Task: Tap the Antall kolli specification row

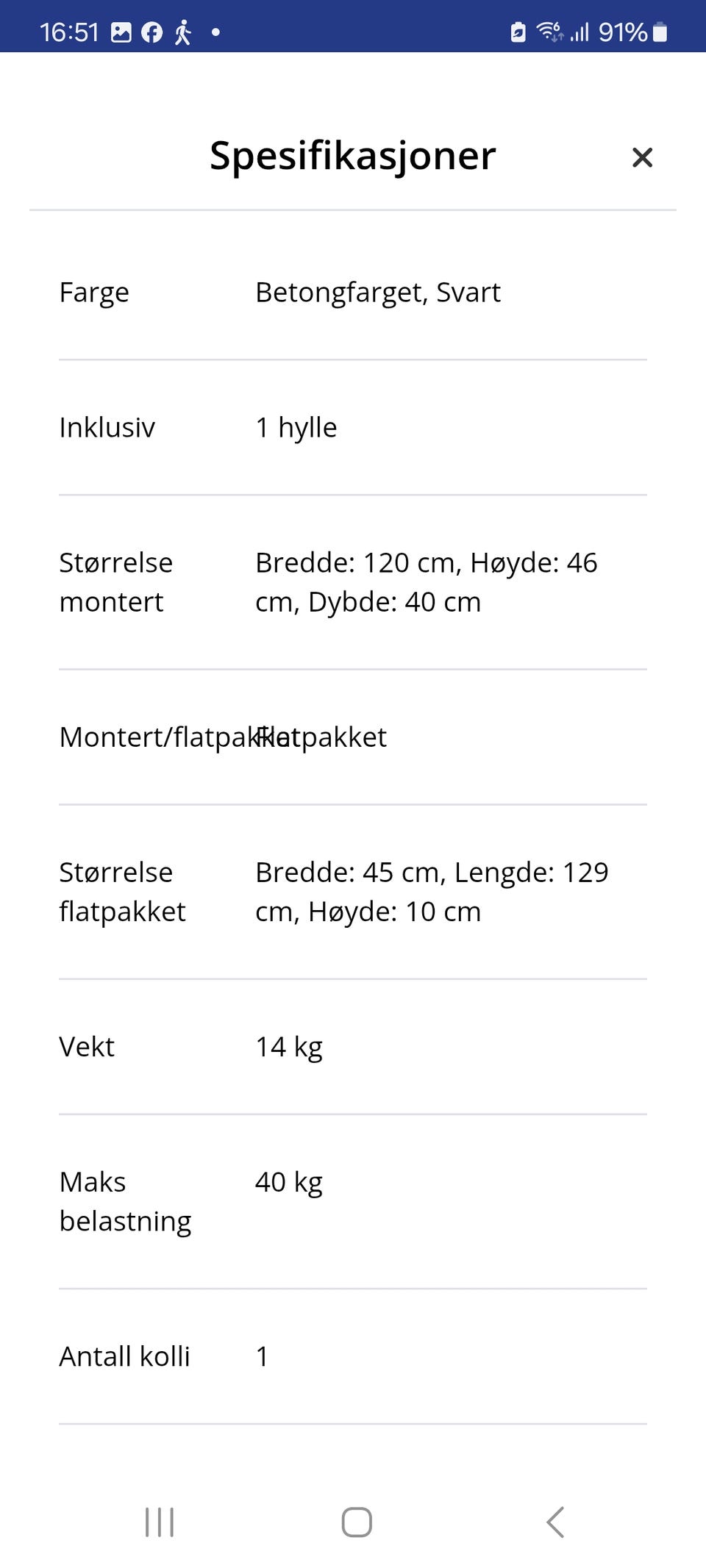Action: pos(125,1356)
